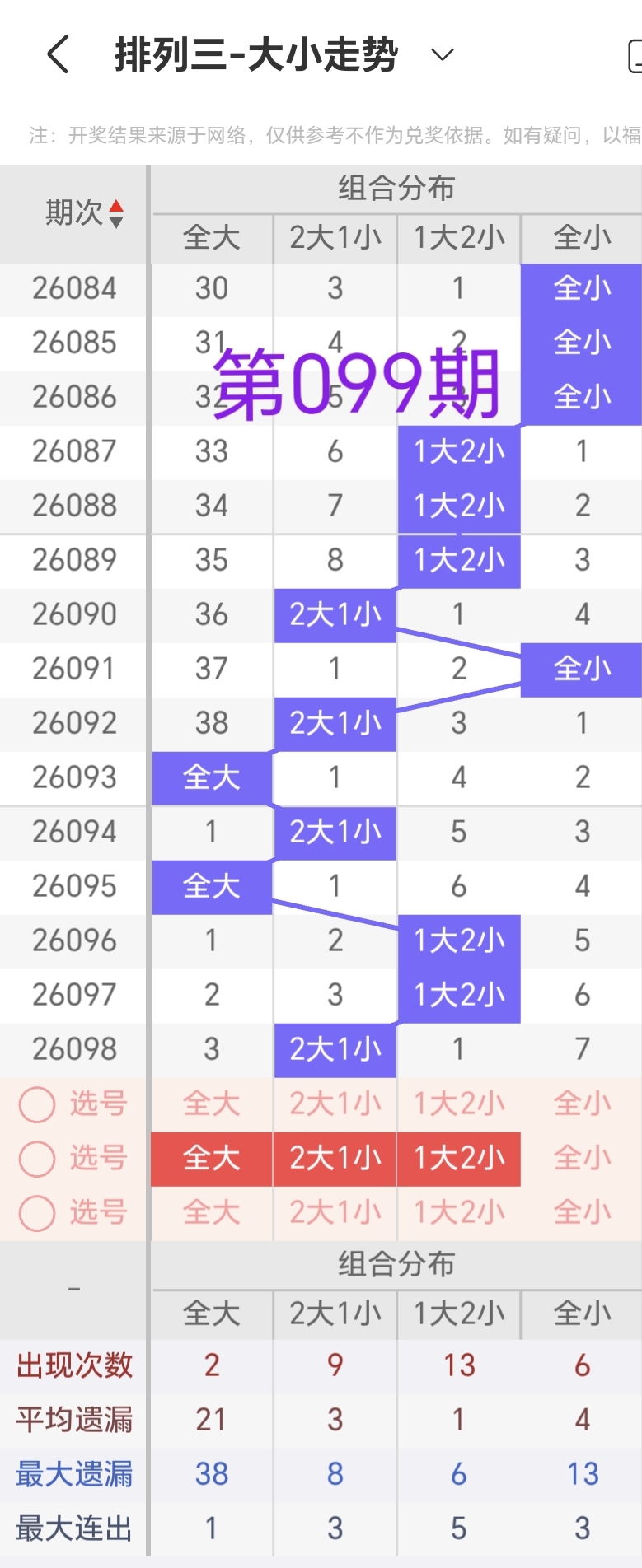Tap period row 26098 in the chart
Viewport: 642px width, 1568px height.
coord(73,1048)
